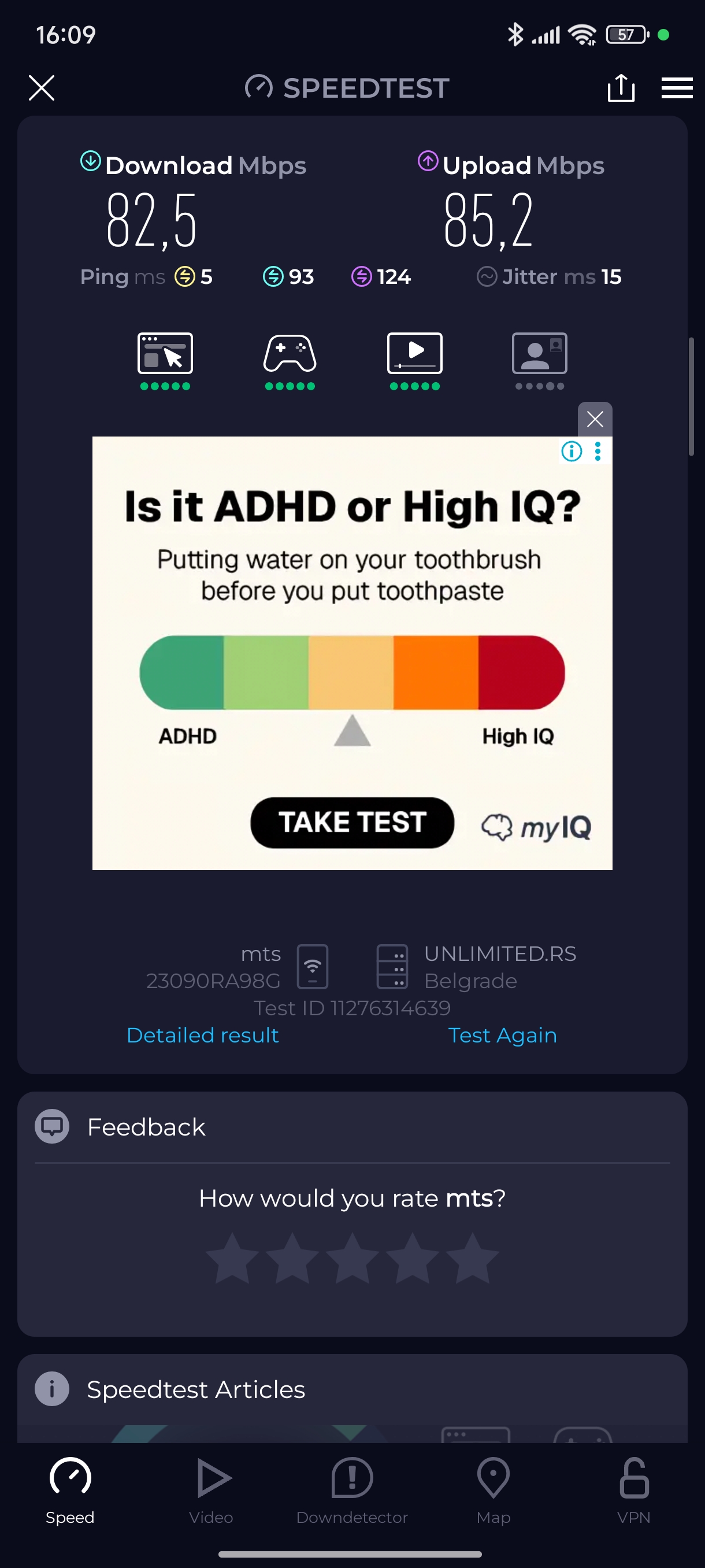This screenshot has width=705, height=1568.
Task: Switch to the Video tab
Action: click(x=211, y=1489)
